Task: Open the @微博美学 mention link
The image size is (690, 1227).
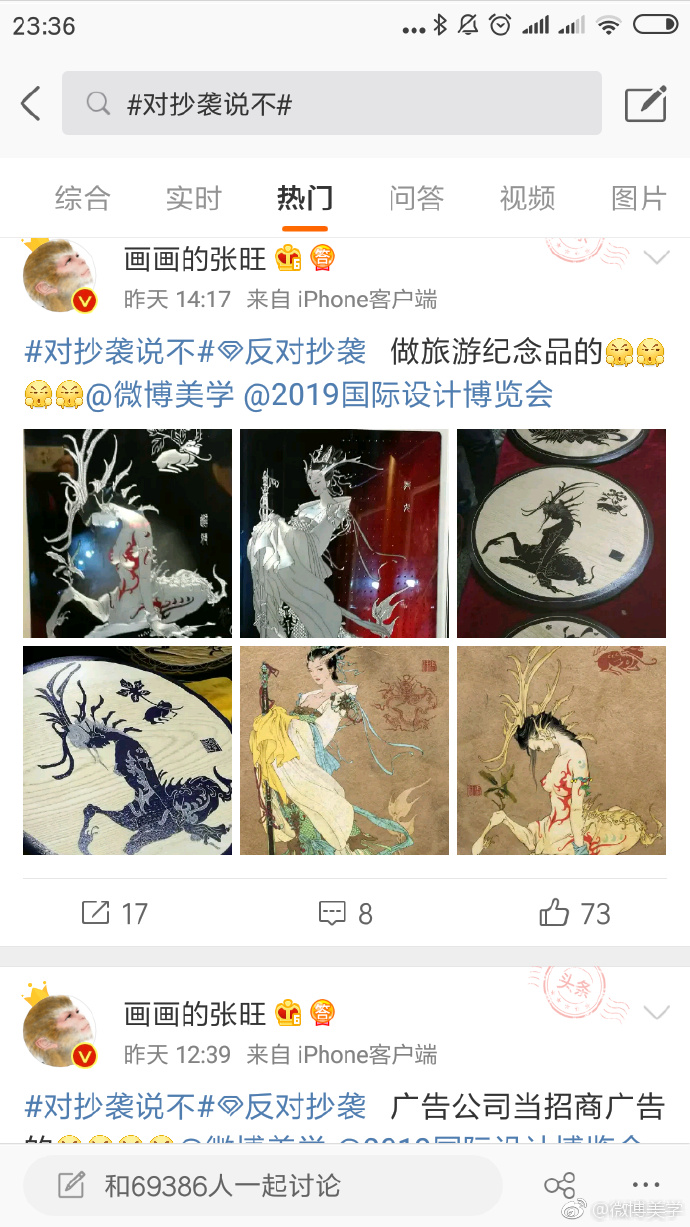Action: tap(160, 395)
